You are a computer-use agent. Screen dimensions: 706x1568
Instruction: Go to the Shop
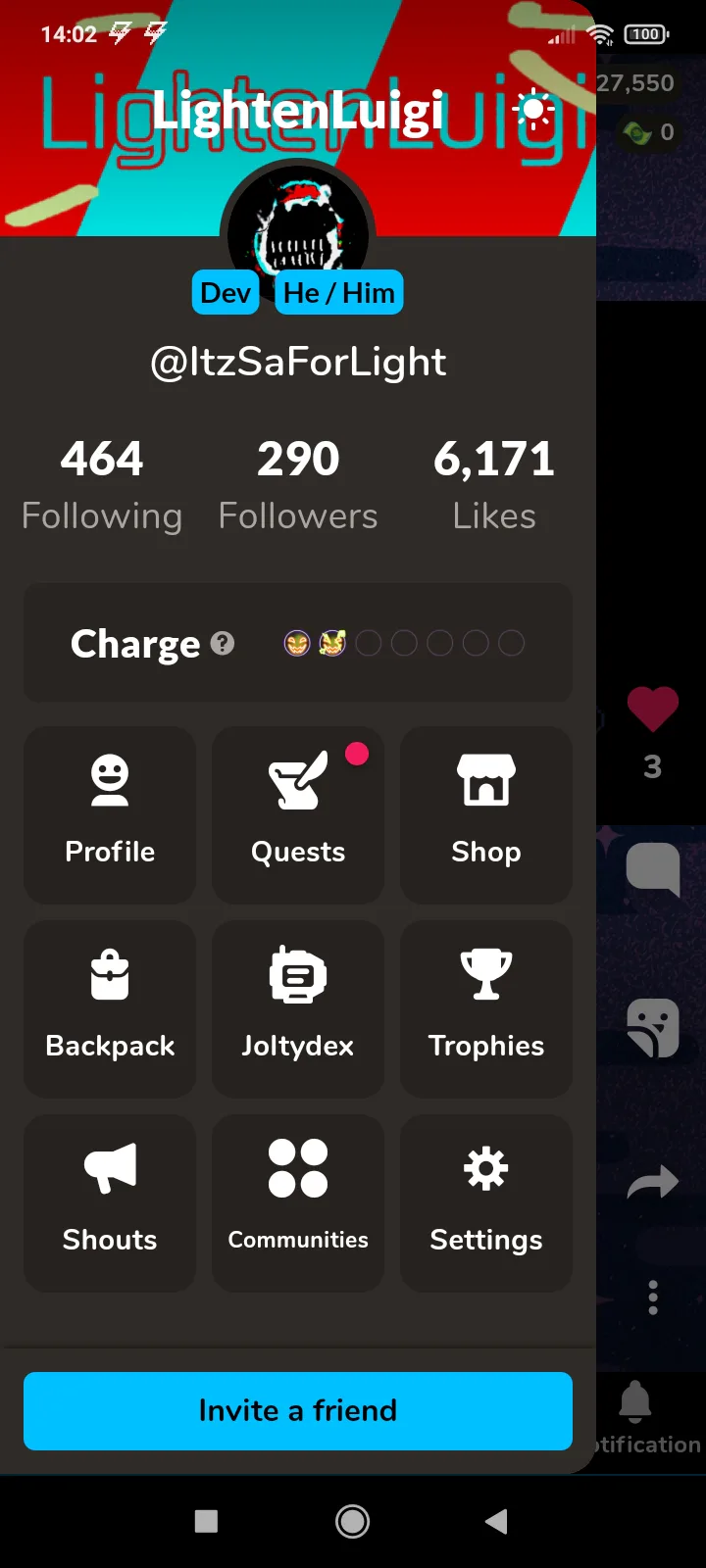486,814
